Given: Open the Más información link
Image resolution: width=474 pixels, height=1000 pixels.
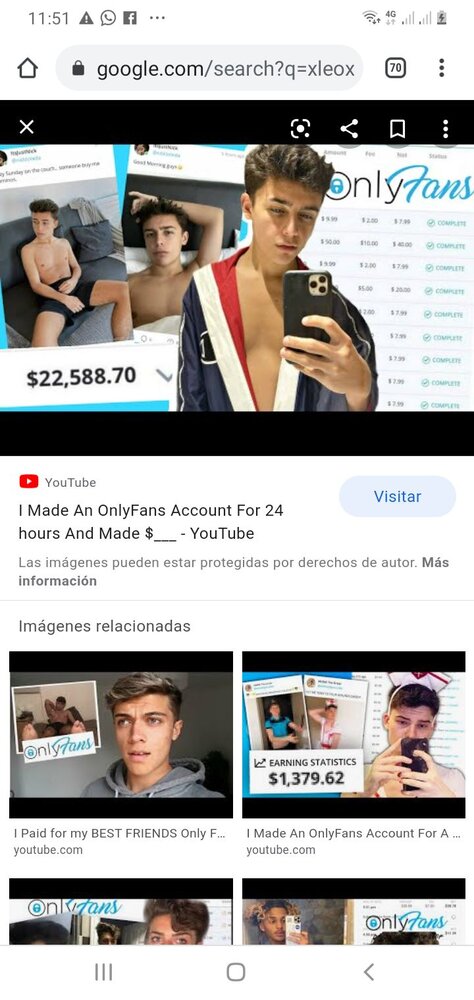Looking at the screenshot, I should [233, 571].
